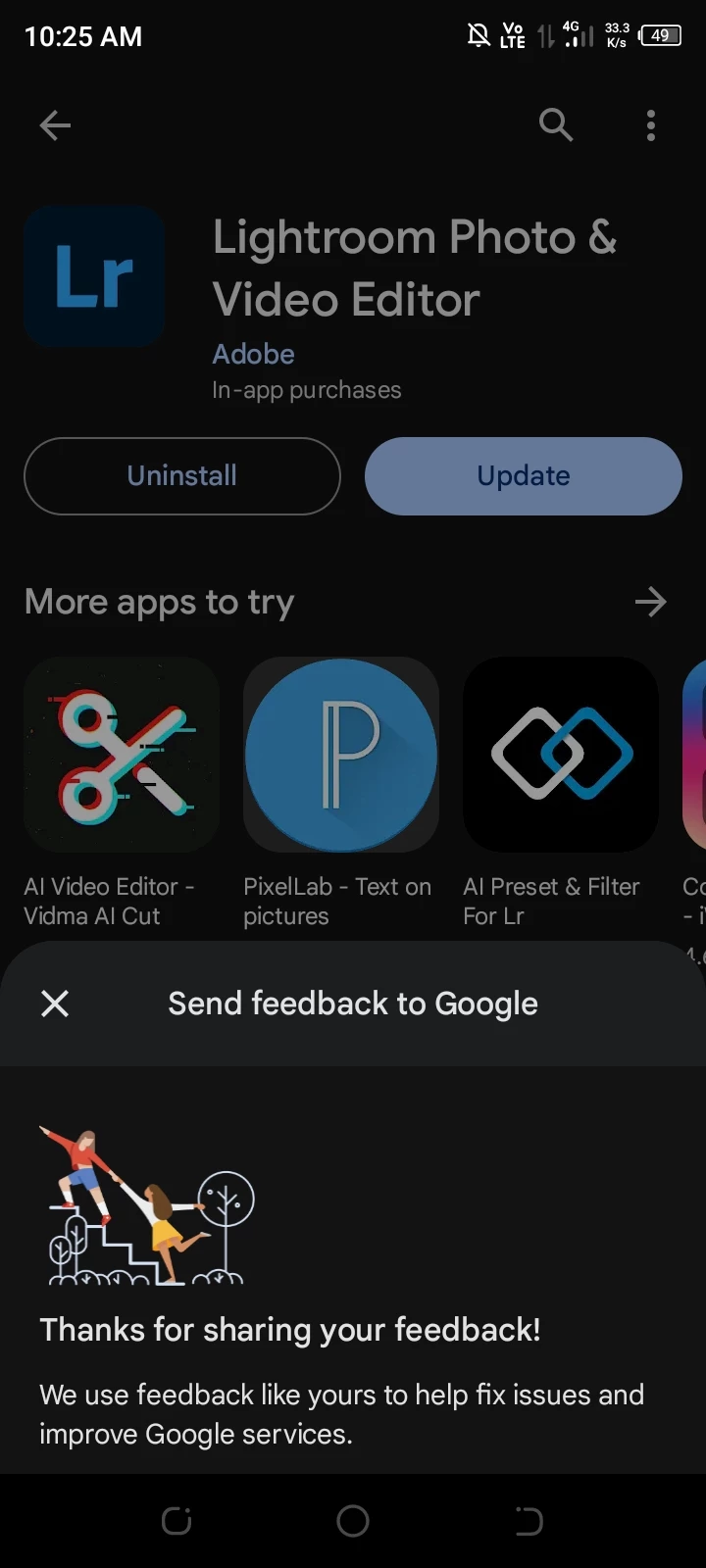Expand the More apps to try arrow
The width and height of the screenshot is (706, 1568).
[650, 602]
